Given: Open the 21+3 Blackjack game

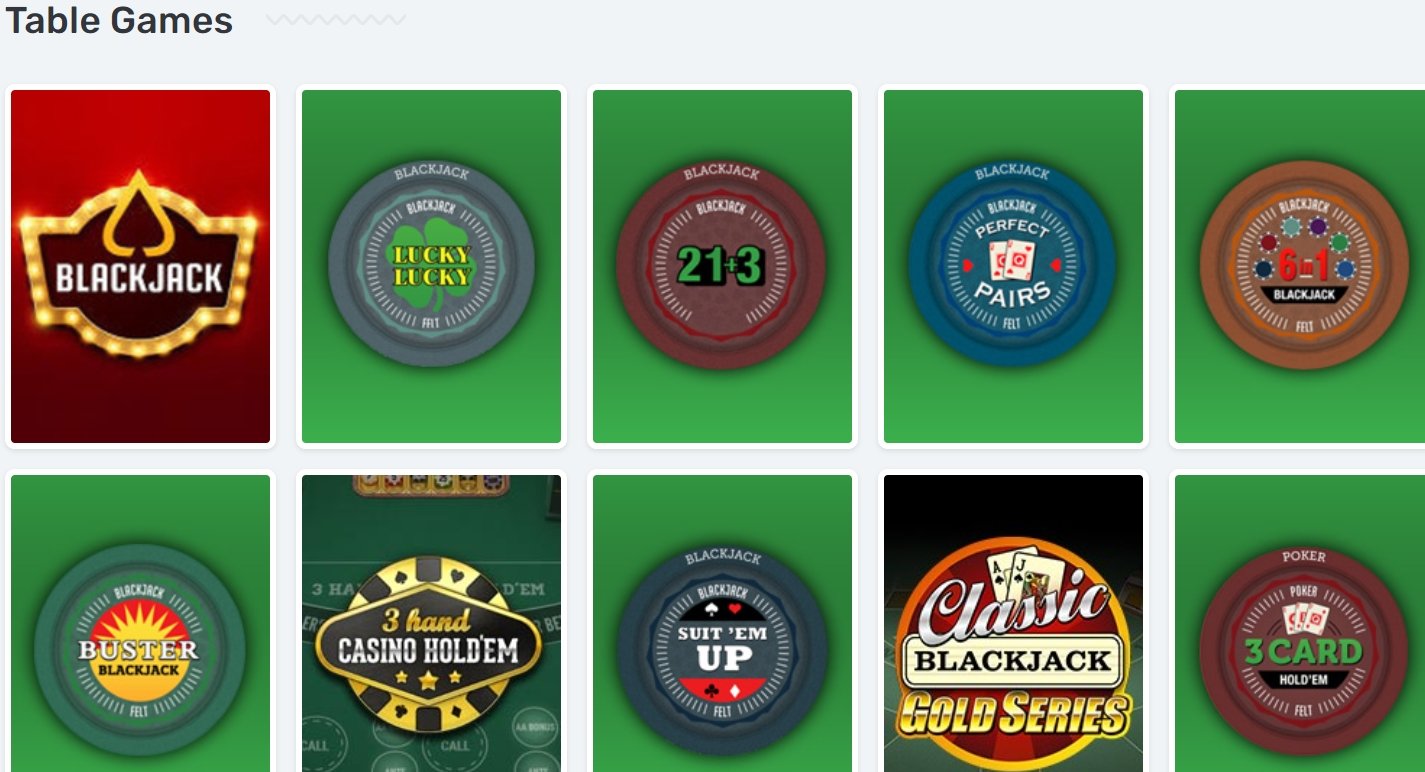Looking at the screenshot, I should point(722,267).
